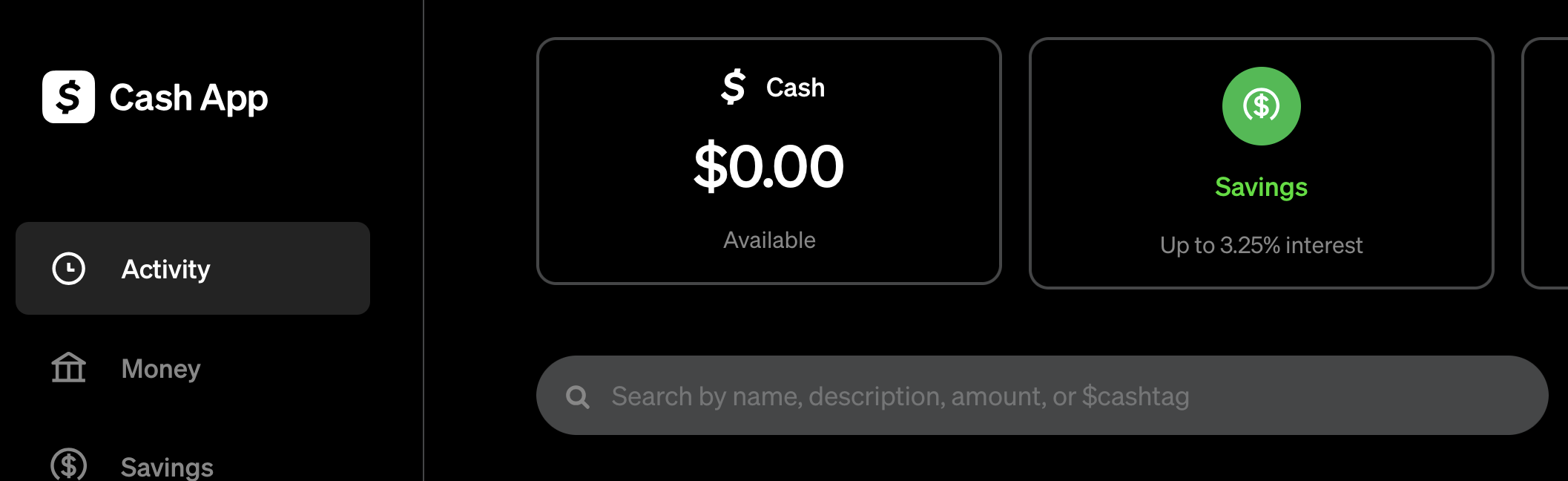The image size is (1568, 481).
Task: Tap the search by name or $cashtag field
Action: pos(1041,396)
